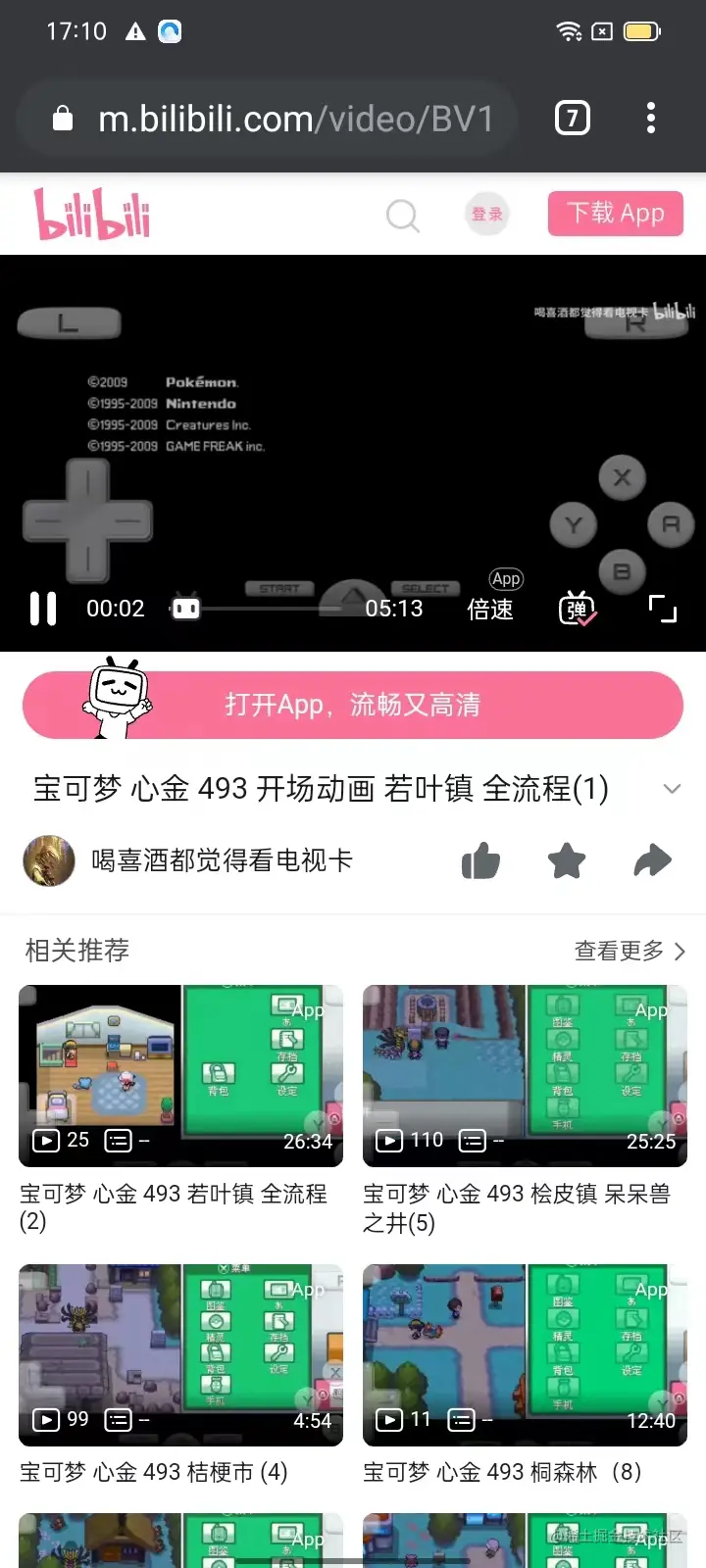This screenshot has width=706, height=1568.
Task: Open the browser tab switcher
Action: tap(573, 119)
